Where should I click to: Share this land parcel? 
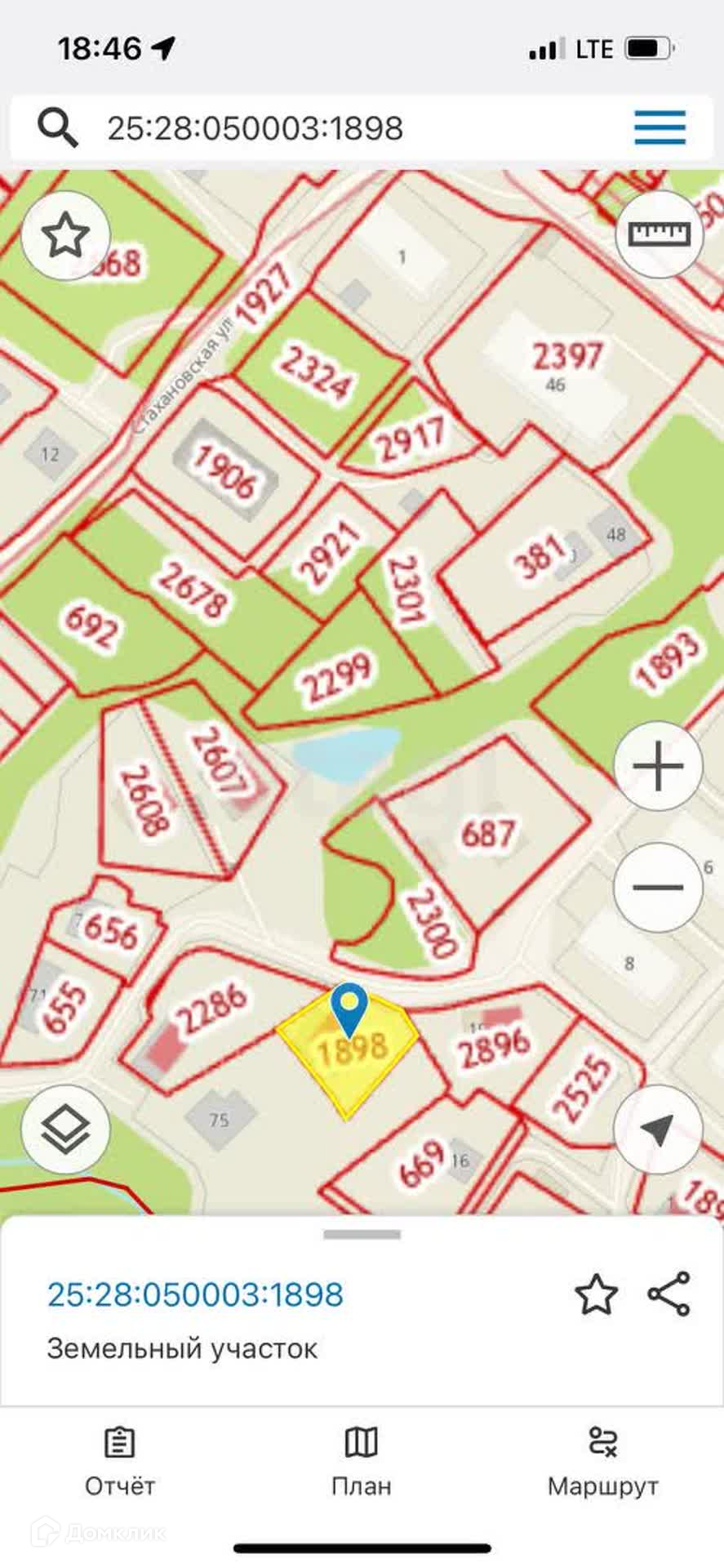pyautogui.click(x=668, y=1294)
